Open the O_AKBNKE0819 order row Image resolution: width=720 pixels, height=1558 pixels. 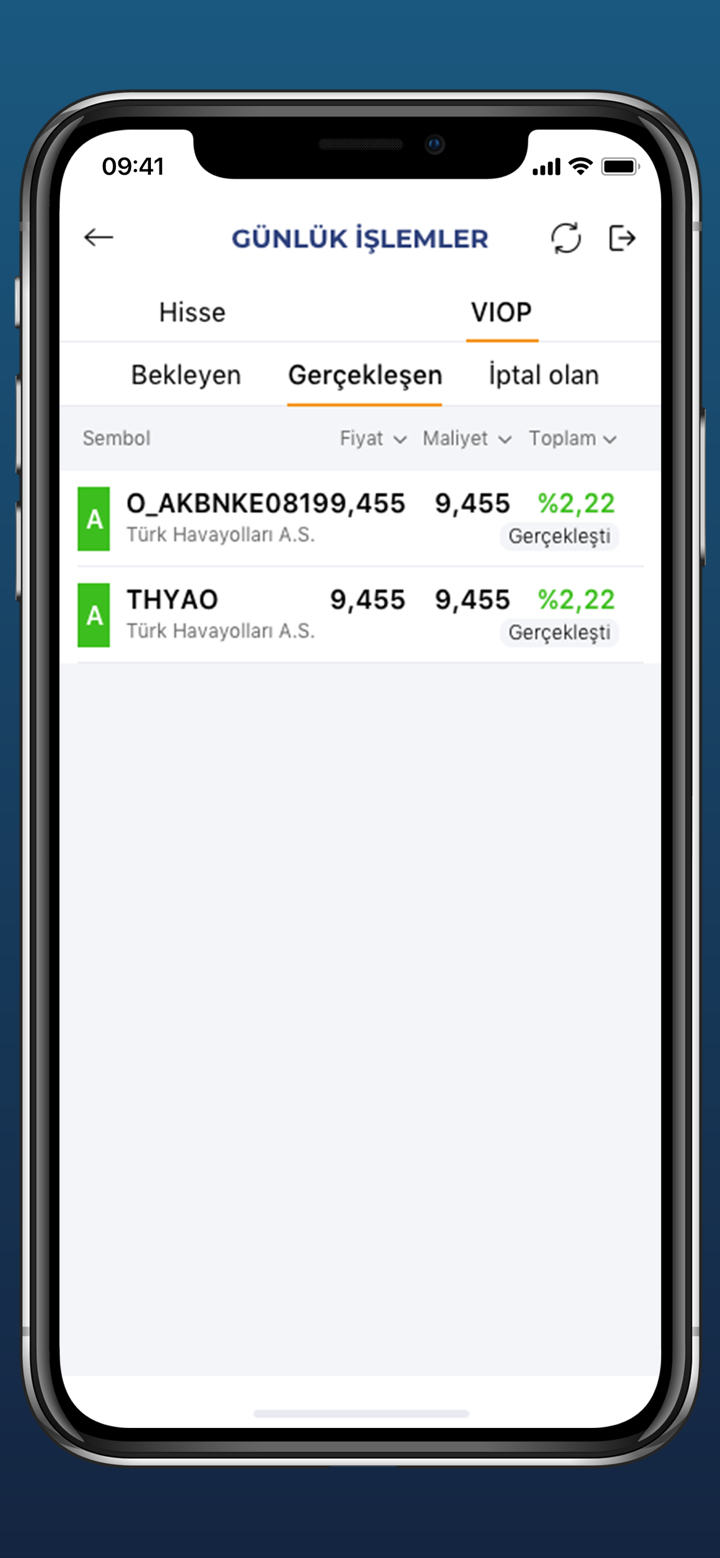[x=360, y=518]
